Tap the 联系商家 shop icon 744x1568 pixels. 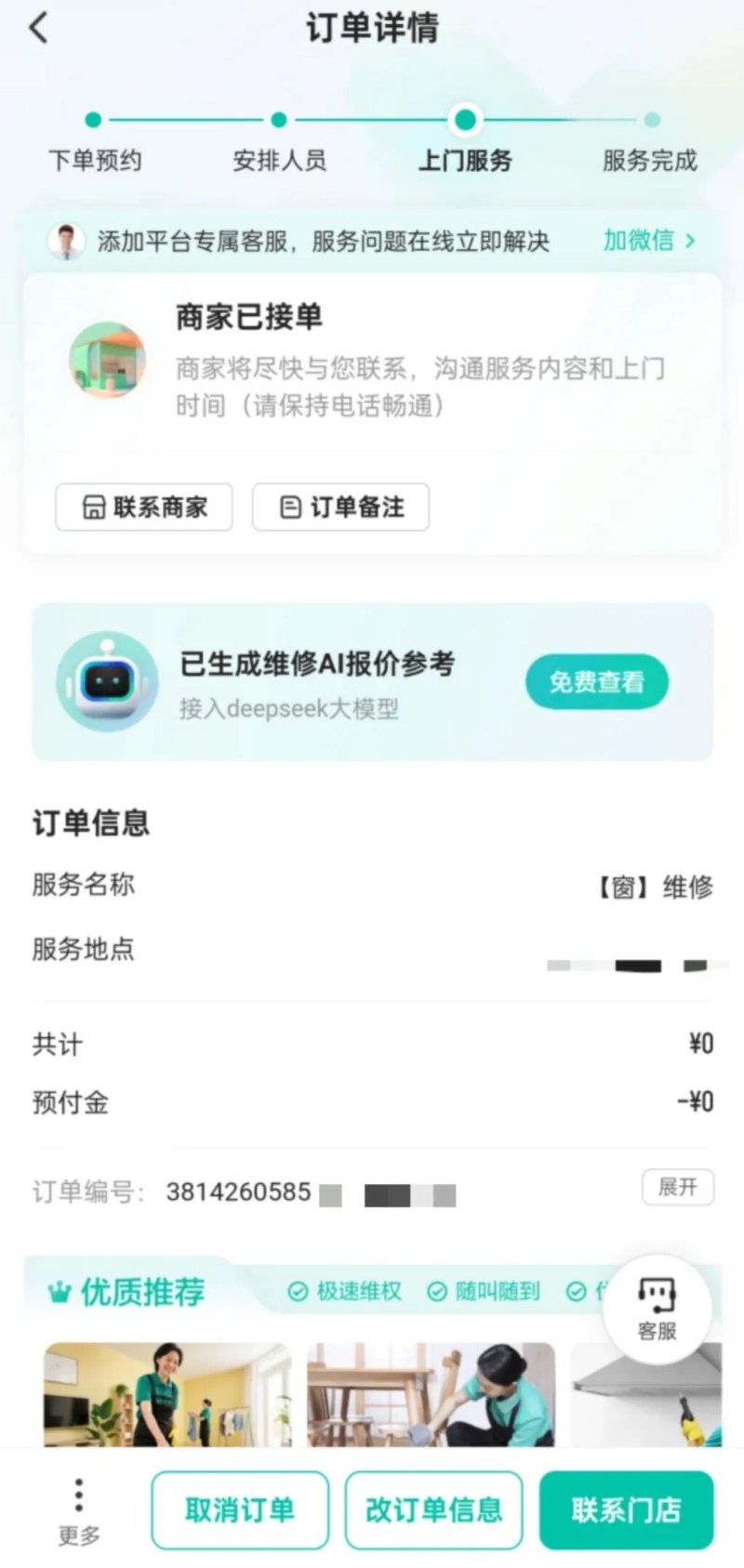click(x=93, y=507)
